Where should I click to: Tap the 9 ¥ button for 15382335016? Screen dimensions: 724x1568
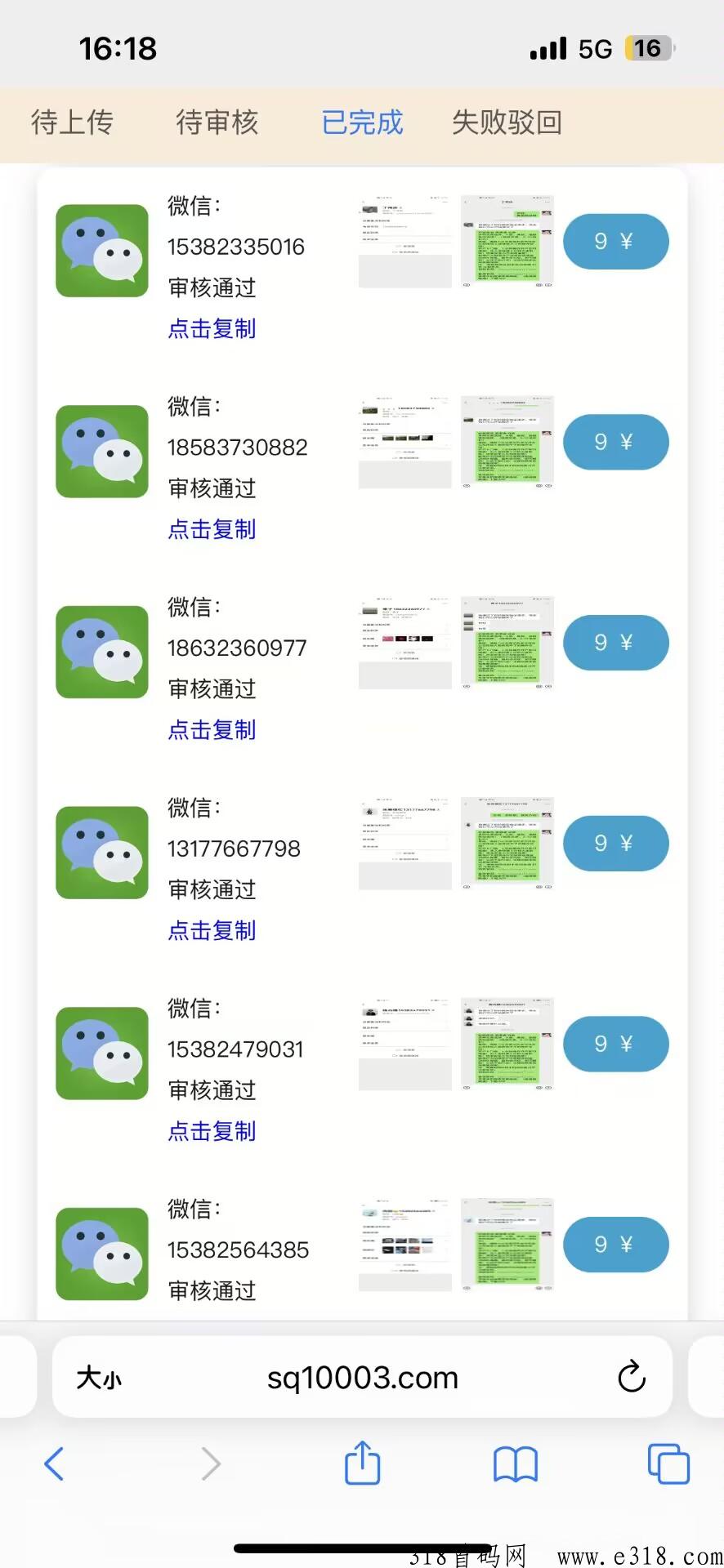point(615,242)
